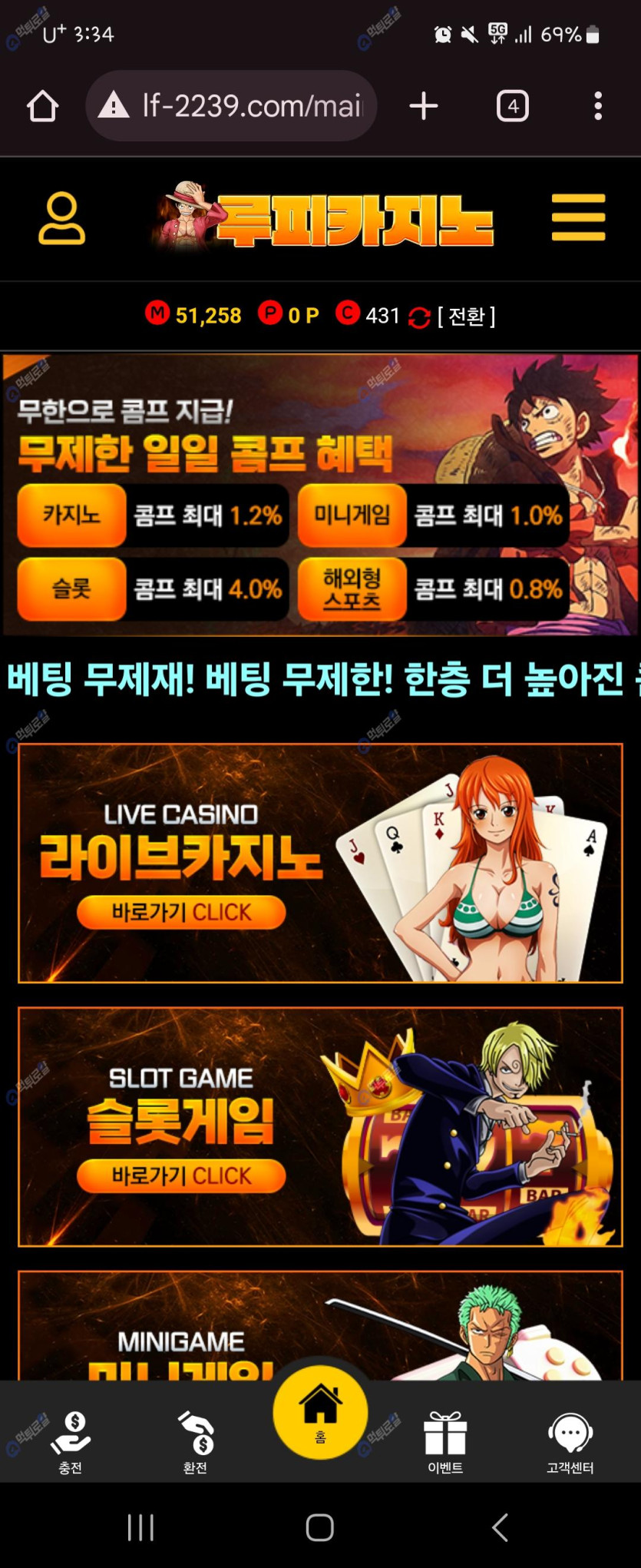Open the yellow hamburger menu
This screenshot has height=1568, width=641.
tap(578, 217)
